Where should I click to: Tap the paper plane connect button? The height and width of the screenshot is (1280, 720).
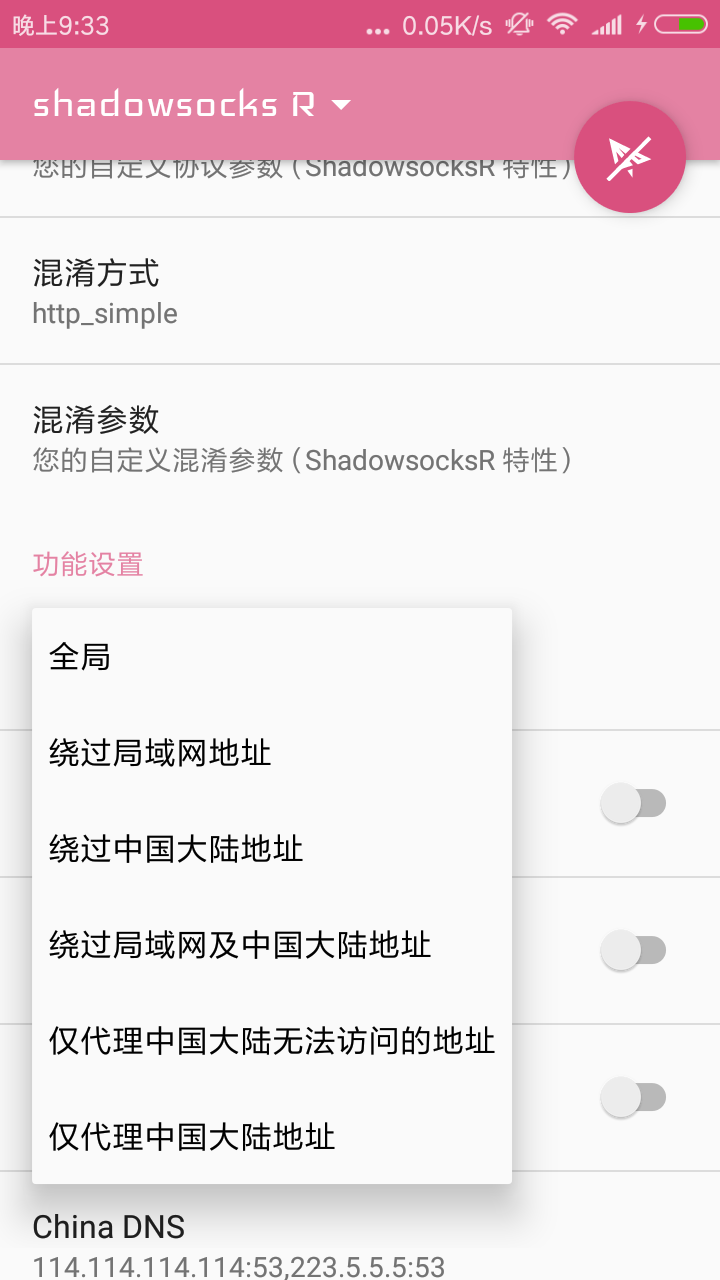pos(630,157)
